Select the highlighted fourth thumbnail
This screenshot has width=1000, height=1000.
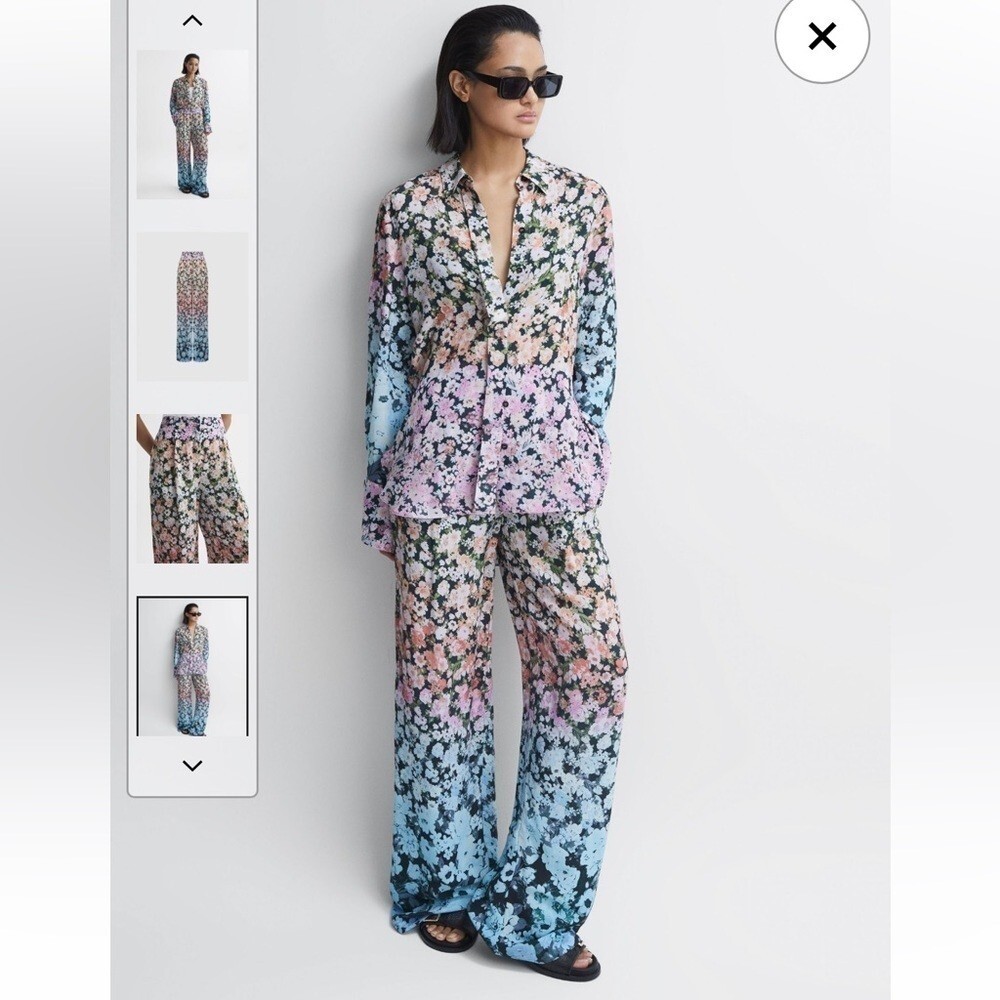click(x=192, y=667)
